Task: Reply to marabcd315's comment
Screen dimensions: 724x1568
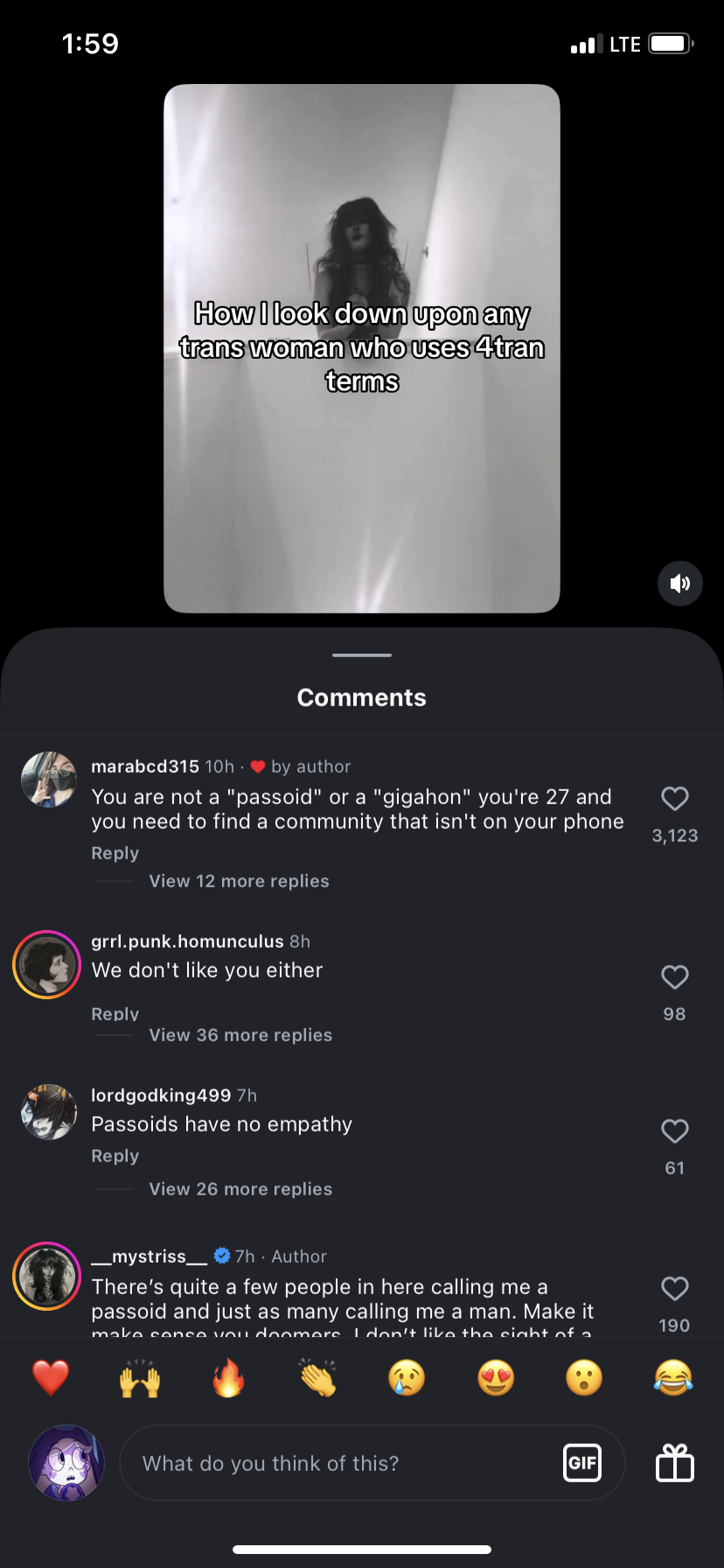Action: coord(115,853)
